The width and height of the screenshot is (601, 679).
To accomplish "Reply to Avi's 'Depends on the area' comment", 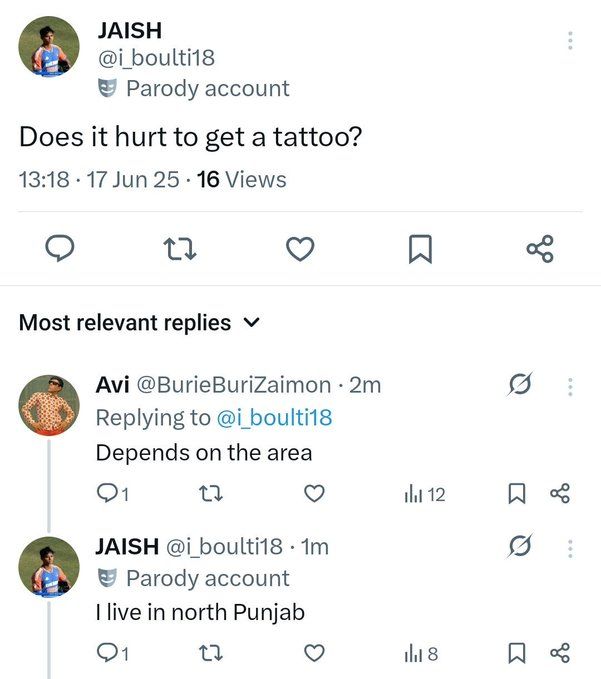I will pyautogui.click(x=106, y=493).
